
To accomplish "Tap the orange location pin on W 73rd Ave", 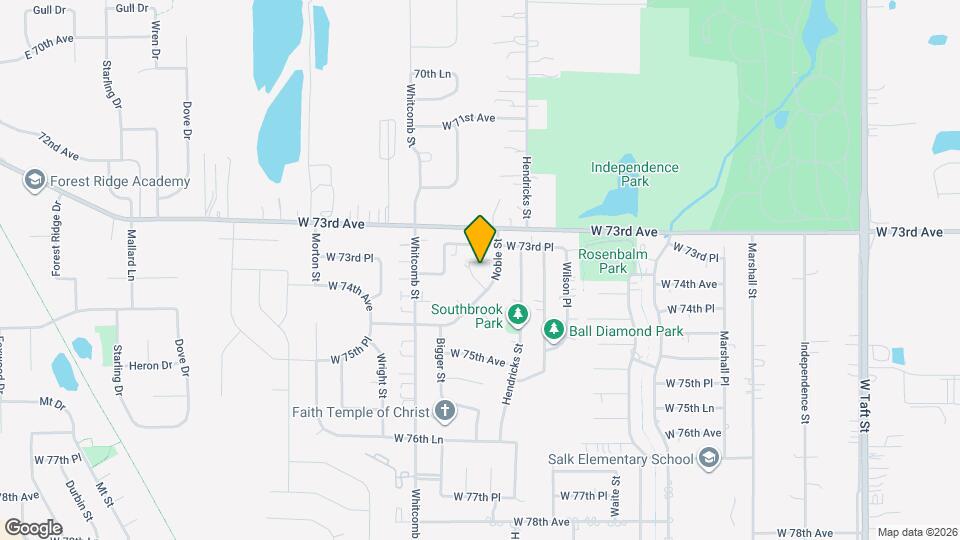I will click(480, 238).
